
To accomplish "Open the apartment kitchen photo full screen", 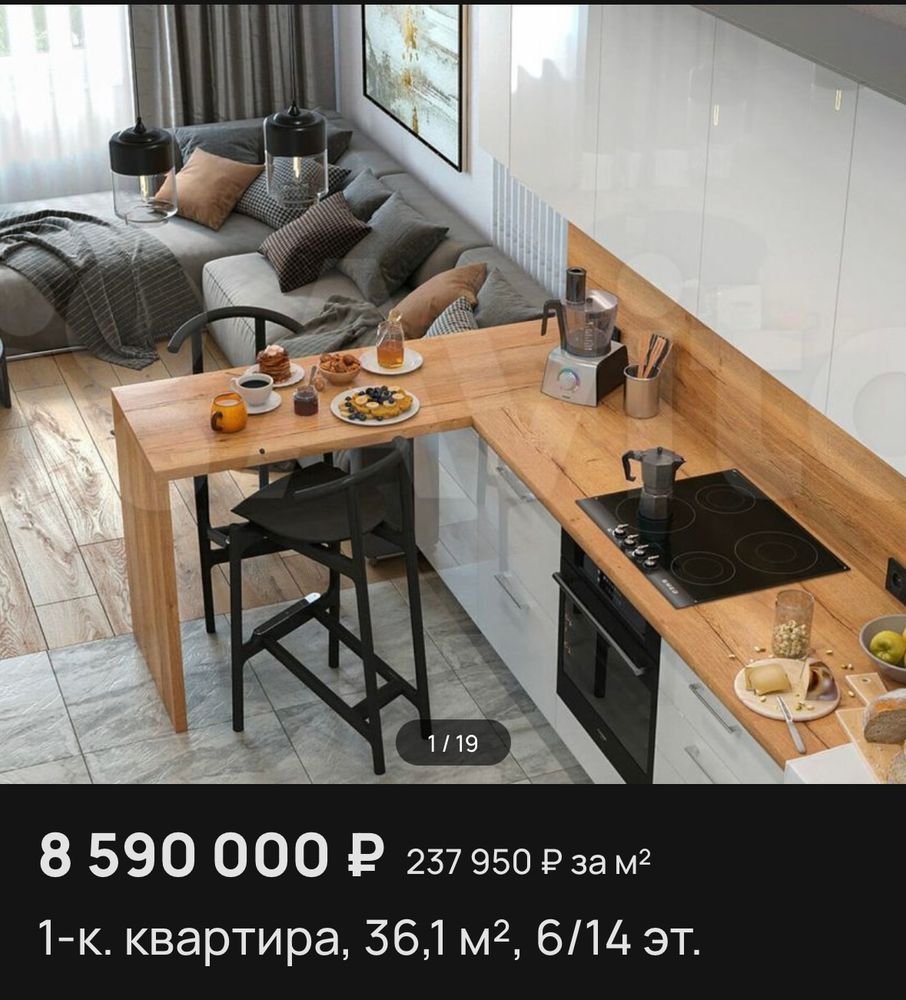I will tap(453, 390).
